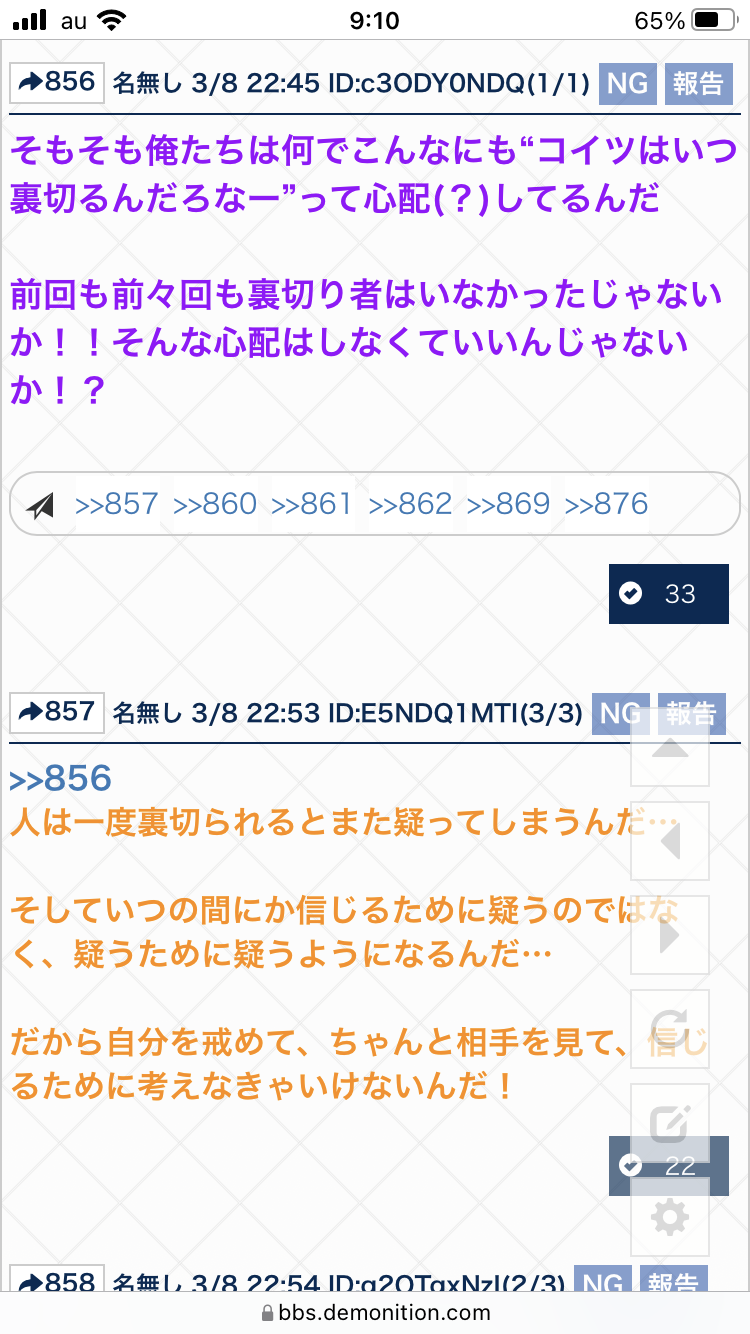Screen dimensions: 750x1334
Task: Open reply link >>857
Action: coord(117,504)
